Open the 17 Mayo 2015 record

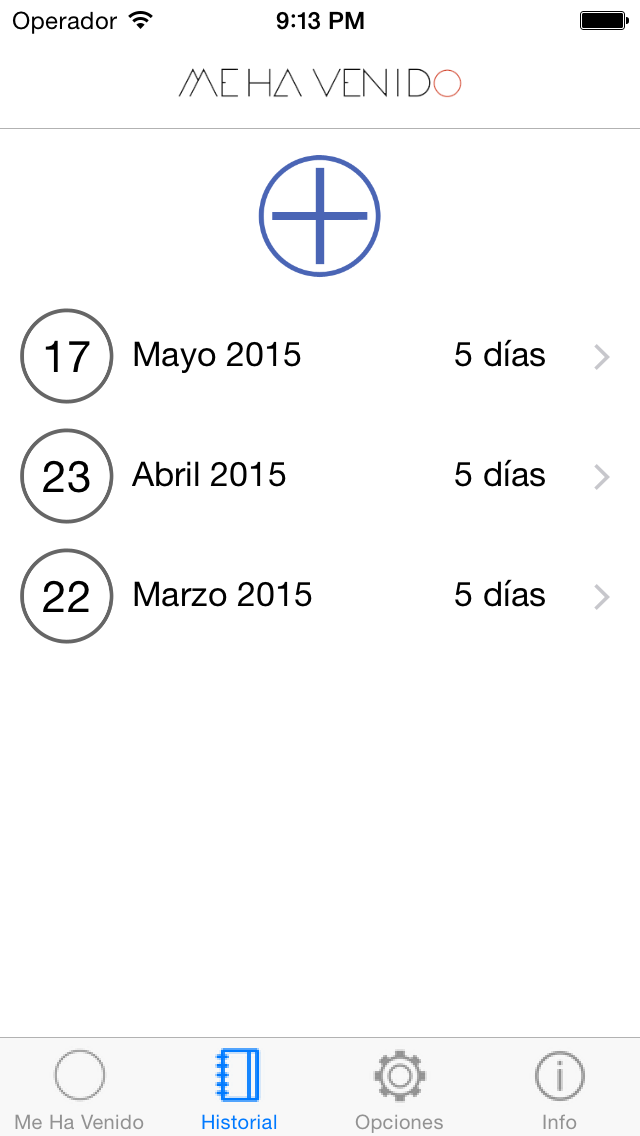coord(318,356)
